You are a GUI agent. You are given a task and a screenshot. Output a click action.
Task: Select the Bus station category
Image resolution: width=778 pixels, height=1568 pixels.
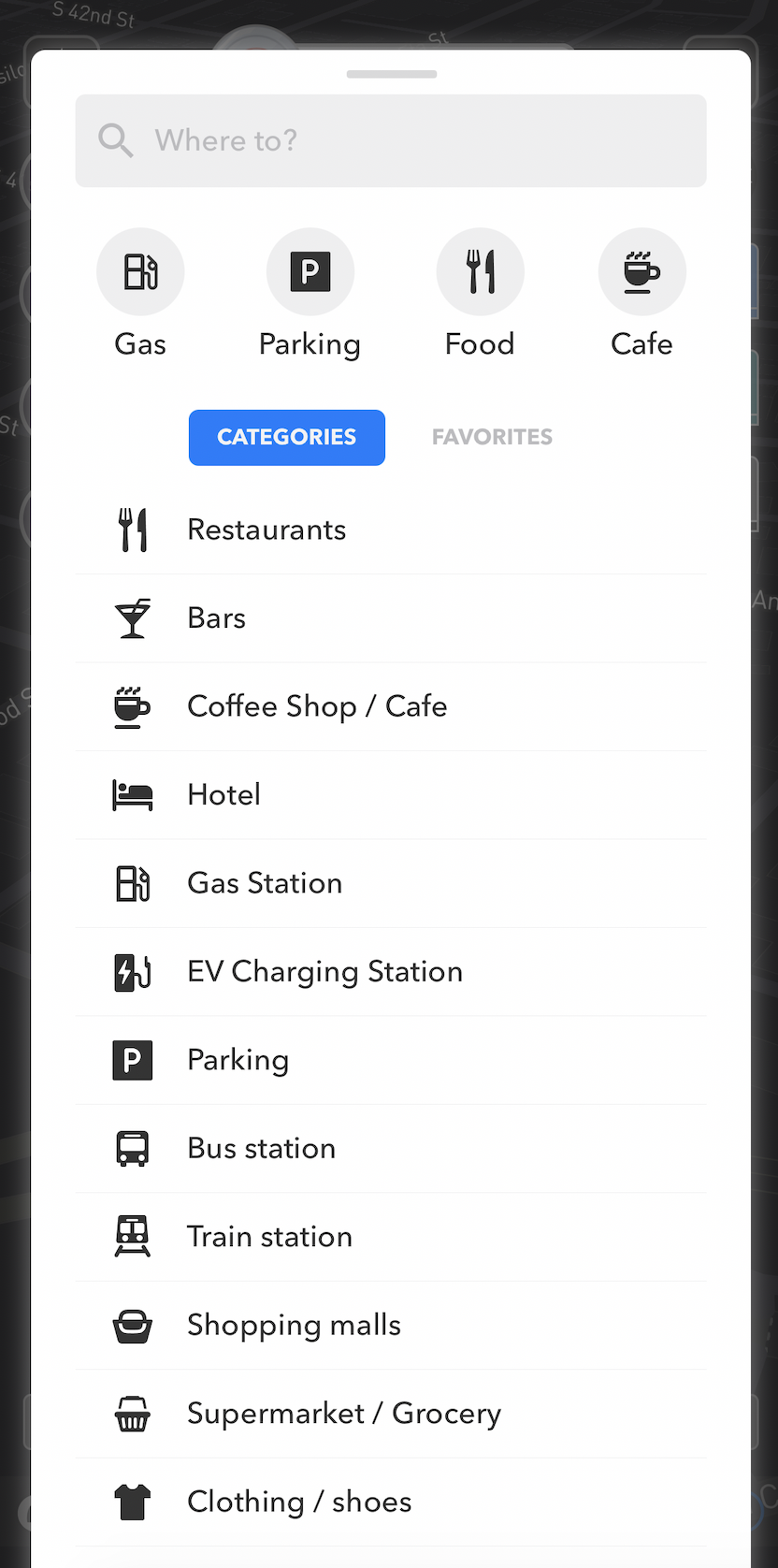(x=391, y=1149)
